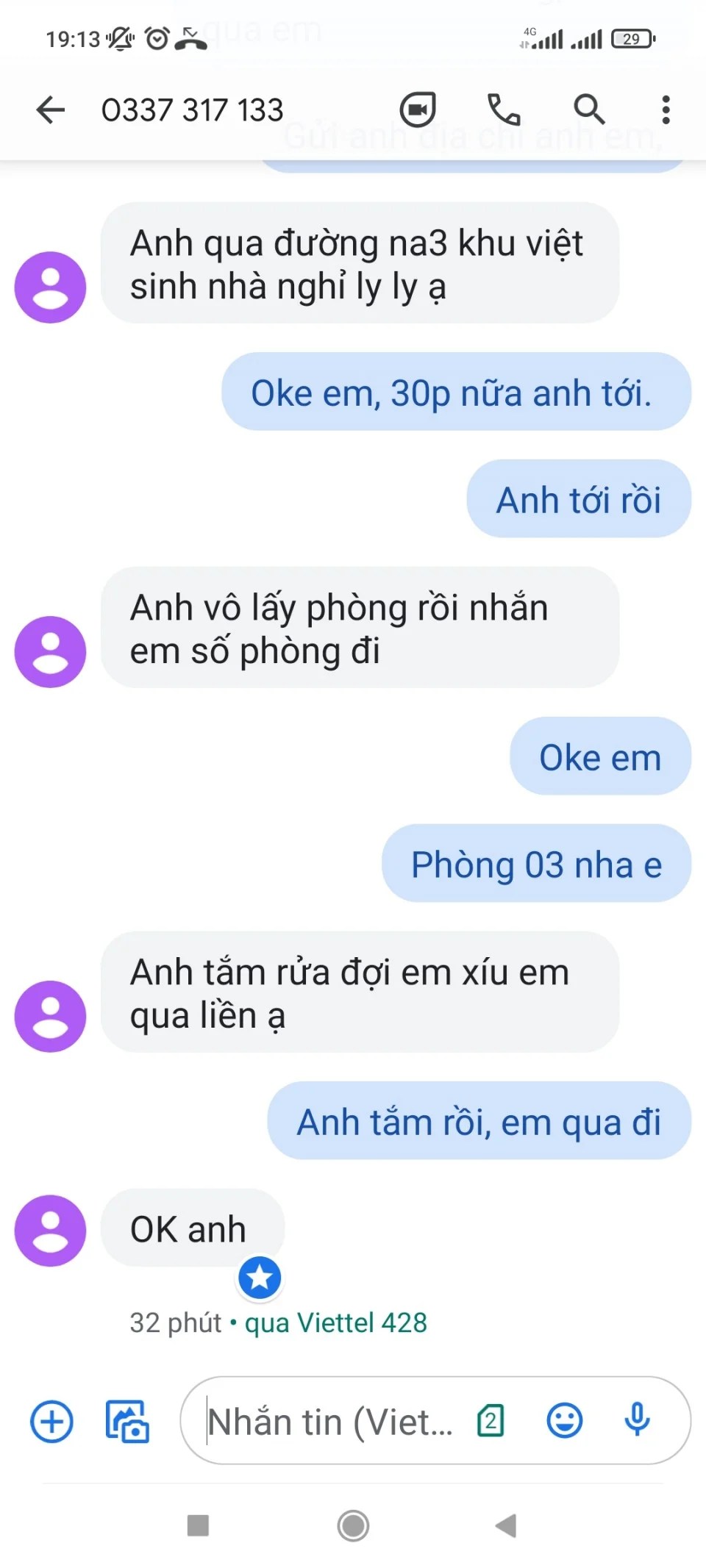This screenshot has height=1568, width=706.
Task: Open recent apps from the navigation bar
Action: pyautogui.click(x=198, y=1525)
